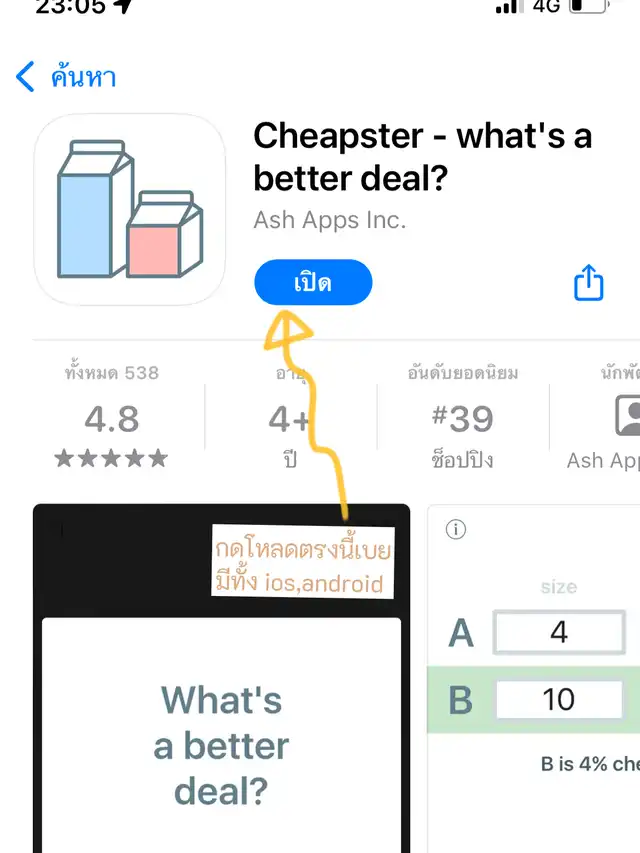The image size is (640, 853).
Task: Open the #39 shopping chart ranking
Action: point(463,417)
